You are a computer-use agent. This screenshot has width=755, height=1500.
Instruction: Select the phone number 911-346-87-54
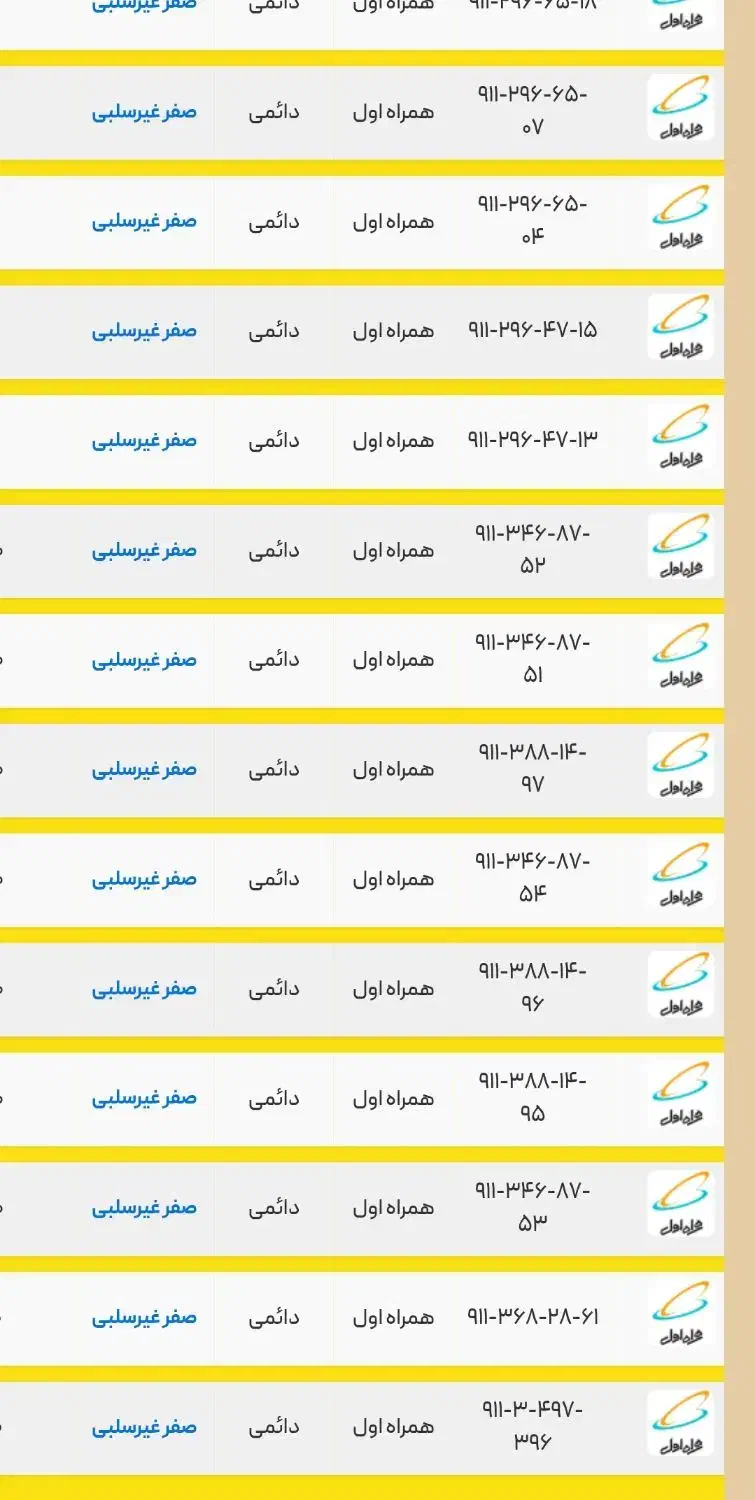coord(533,878)
